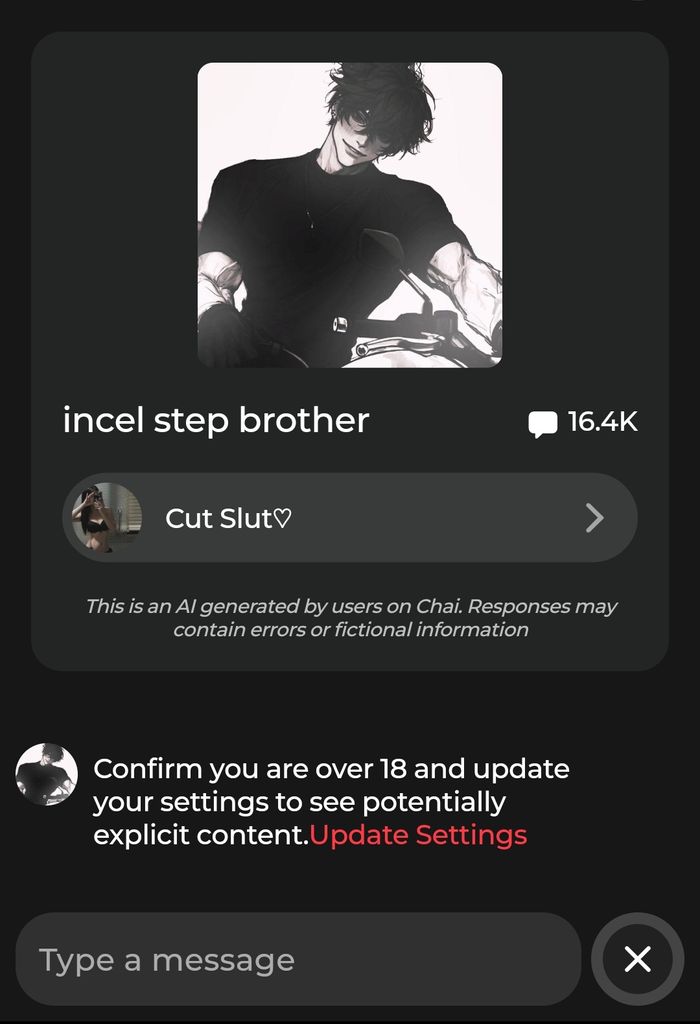This screenshot has height=1024, width=700.
Task: Focus the Type a message field
Action: (298, 960)
